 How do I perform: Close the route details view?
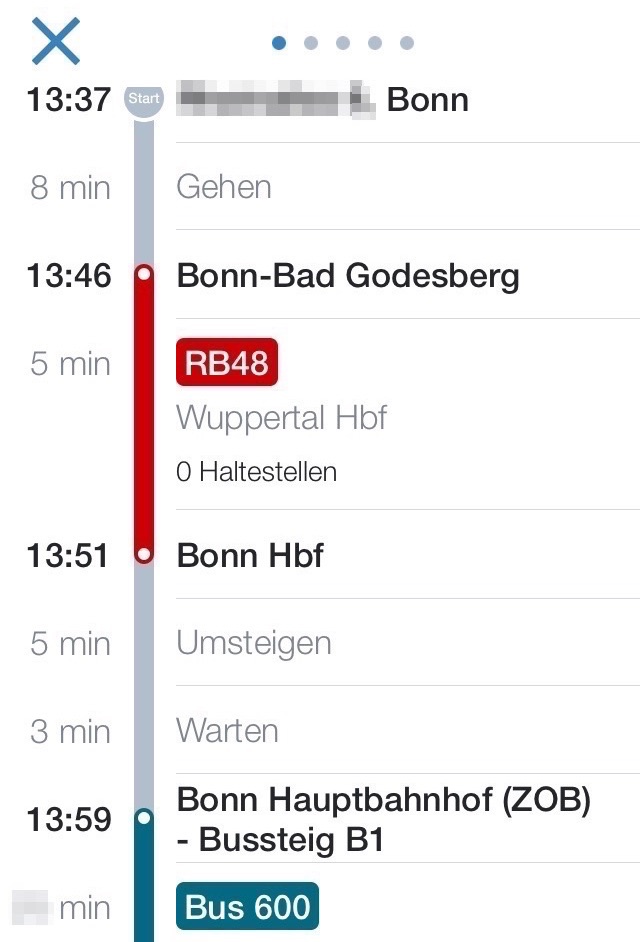click(x=55, y=43)
